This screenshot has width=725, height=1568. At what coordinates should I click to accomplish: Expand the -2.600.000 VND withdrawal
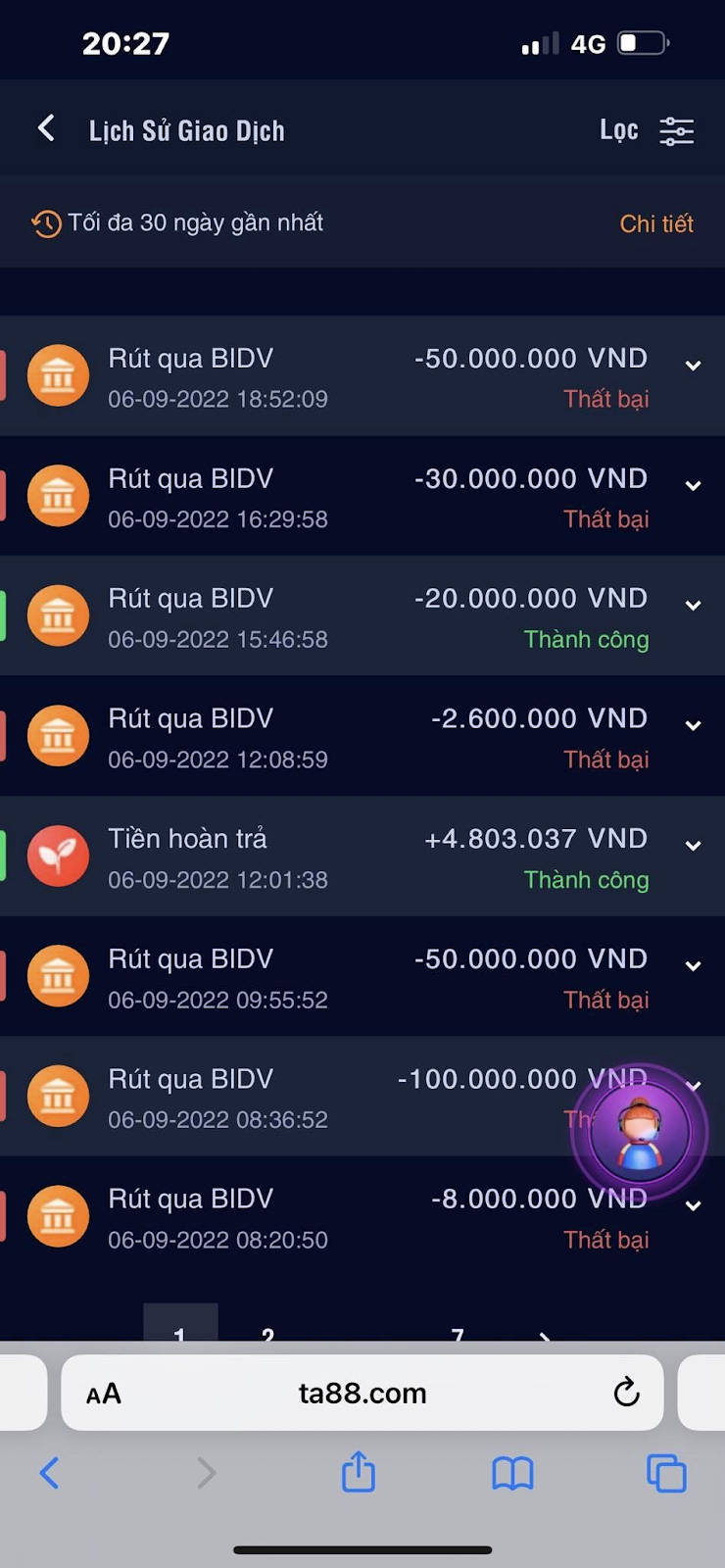[x=693, y=726]
